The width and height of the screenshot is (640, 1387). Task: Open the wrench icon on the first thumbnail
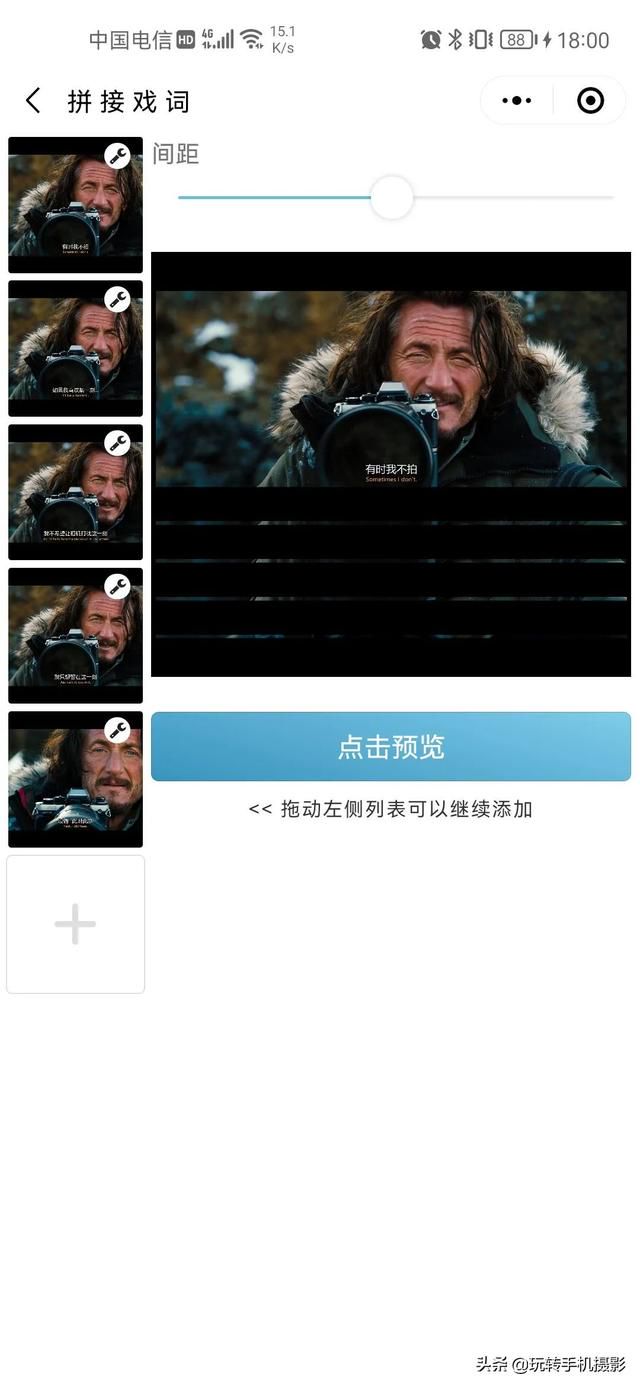point(118,155)
